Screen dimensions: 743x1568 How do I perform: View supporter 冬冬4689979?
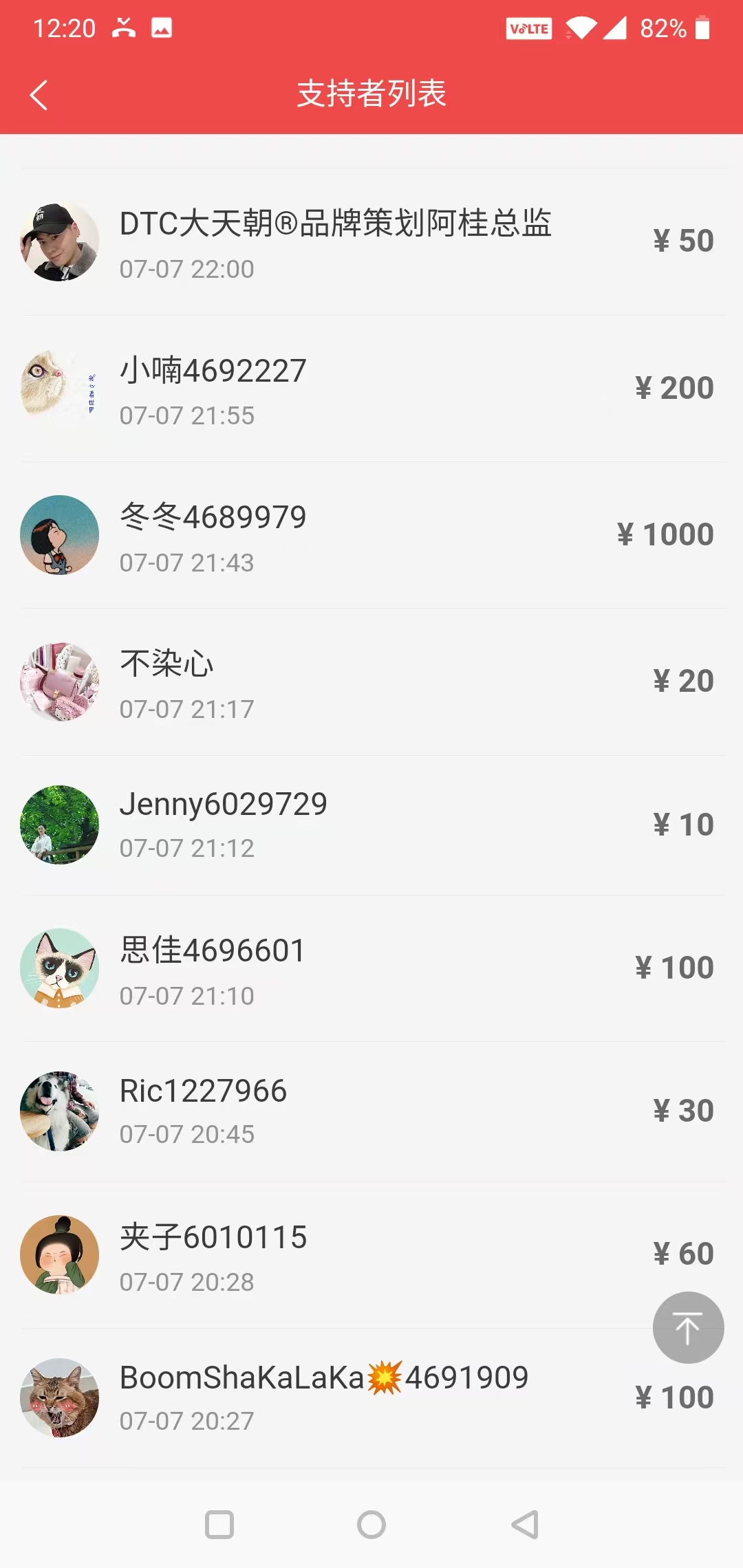(213, 518)
